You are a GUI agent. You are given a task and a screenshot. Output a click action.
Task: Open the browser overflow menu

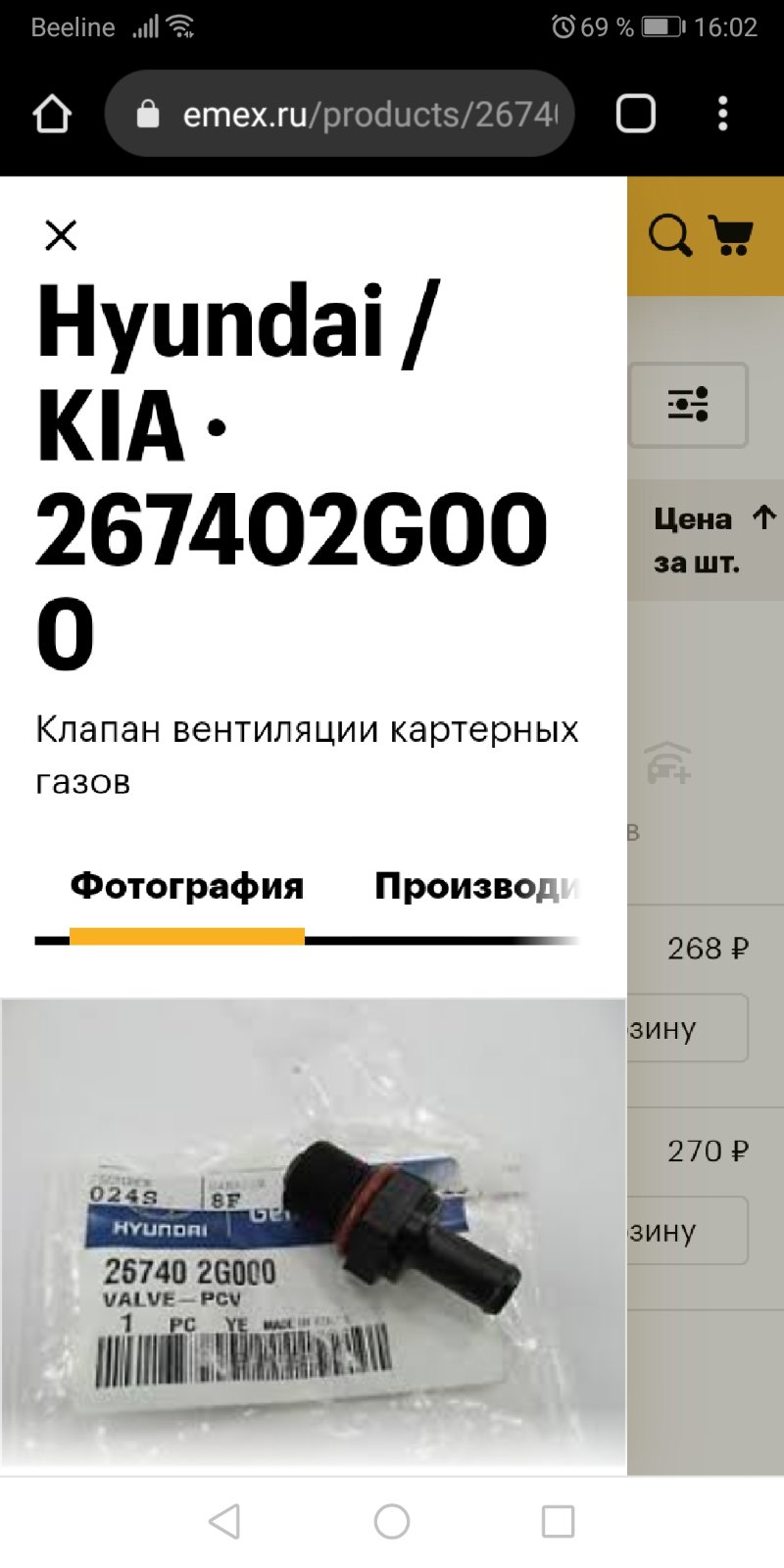[x=723, y=114]
